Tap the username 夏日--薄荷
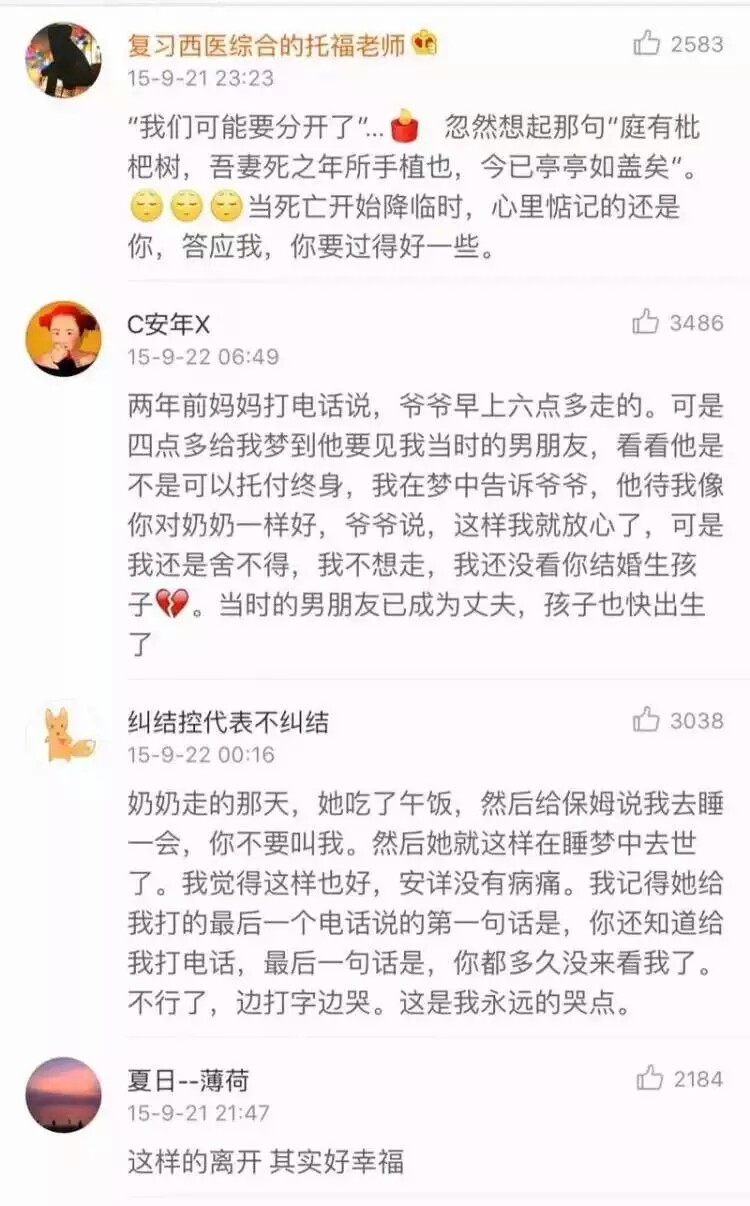The height and width of the screenshot is (1206, 750). pos(188,1080)
